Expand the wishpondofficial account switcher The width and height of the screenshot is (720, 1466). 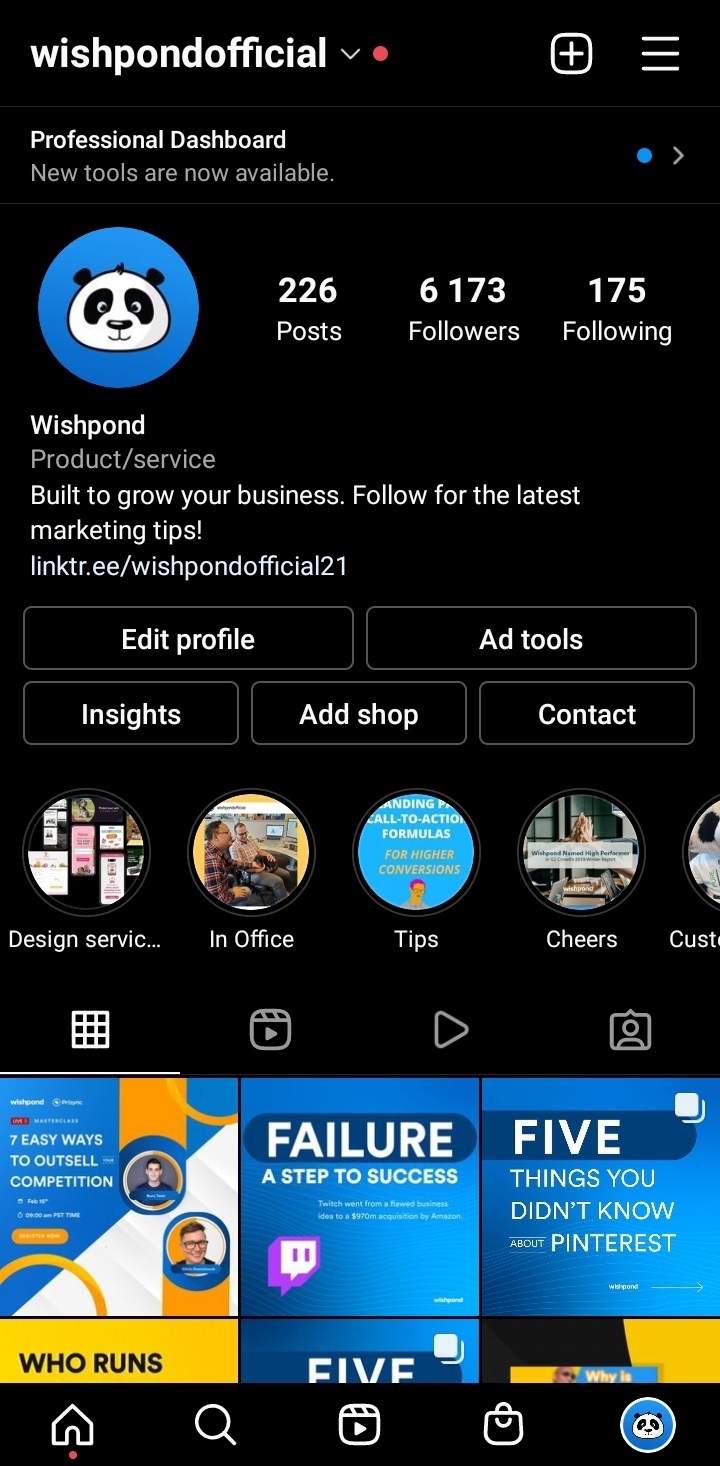tap(349, 55)
